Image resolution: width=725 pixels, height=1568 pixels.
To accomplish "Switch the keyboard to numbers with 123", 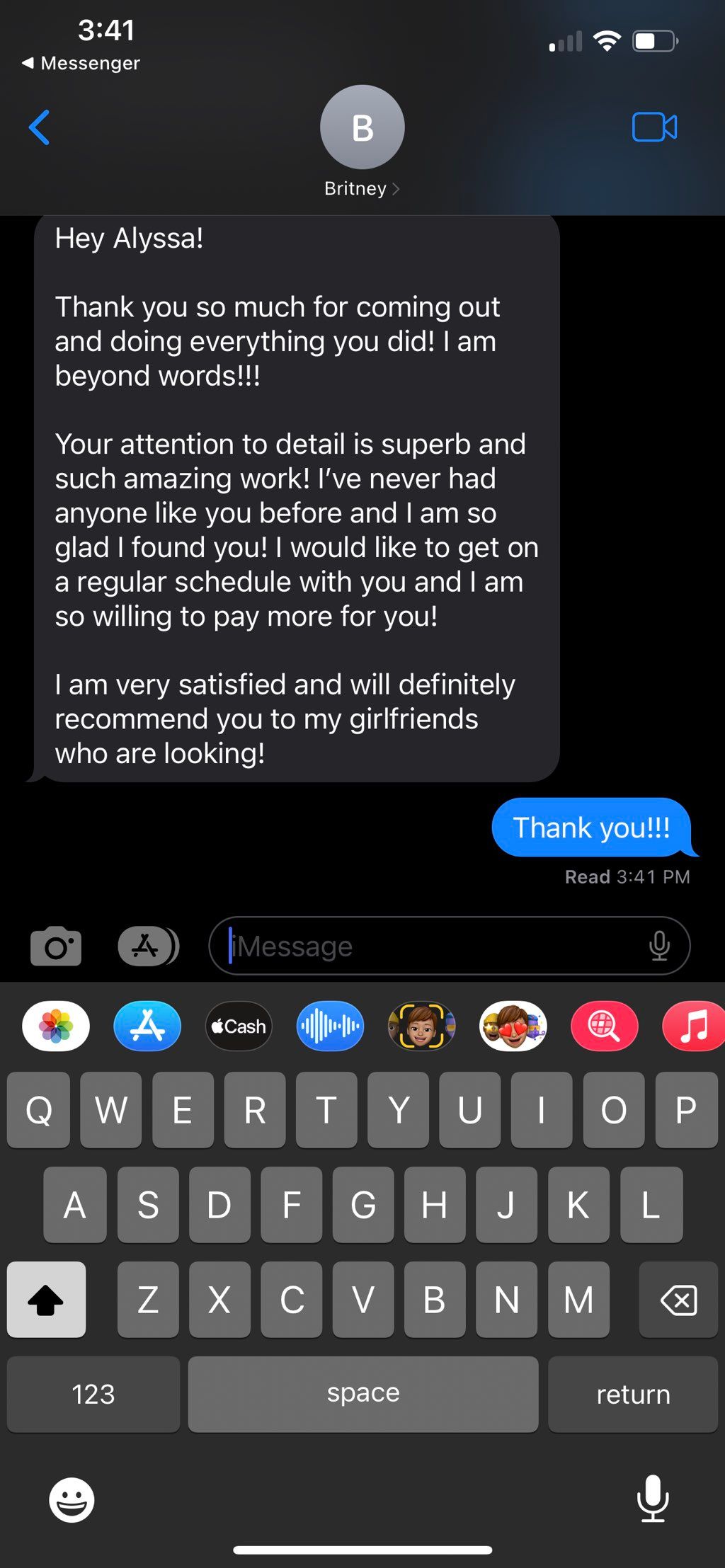I will (93, 1394).
